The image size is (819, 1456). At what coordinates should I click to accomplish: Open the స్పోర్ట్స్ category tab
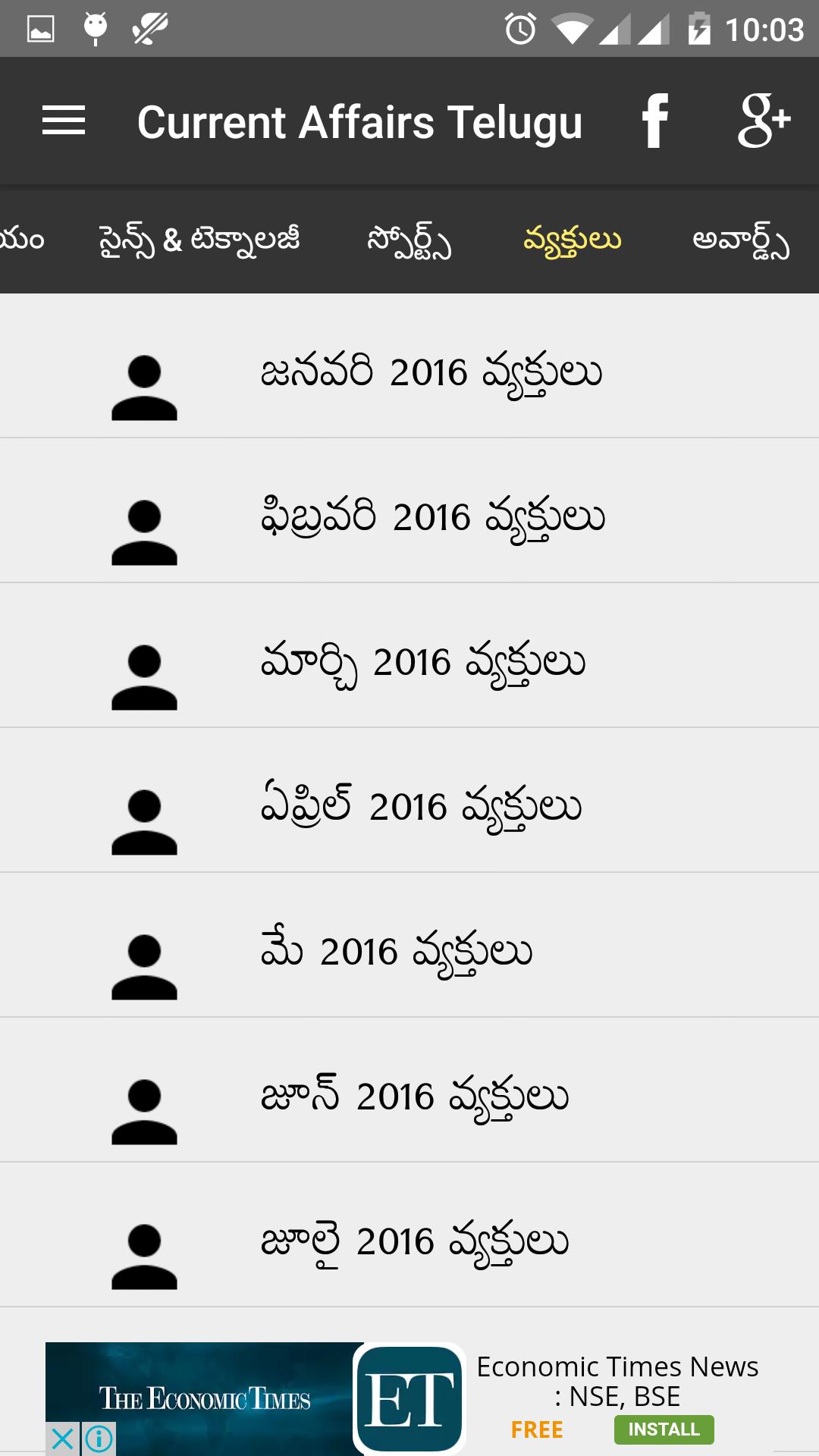pyautogui.click(x=408, y=240)
